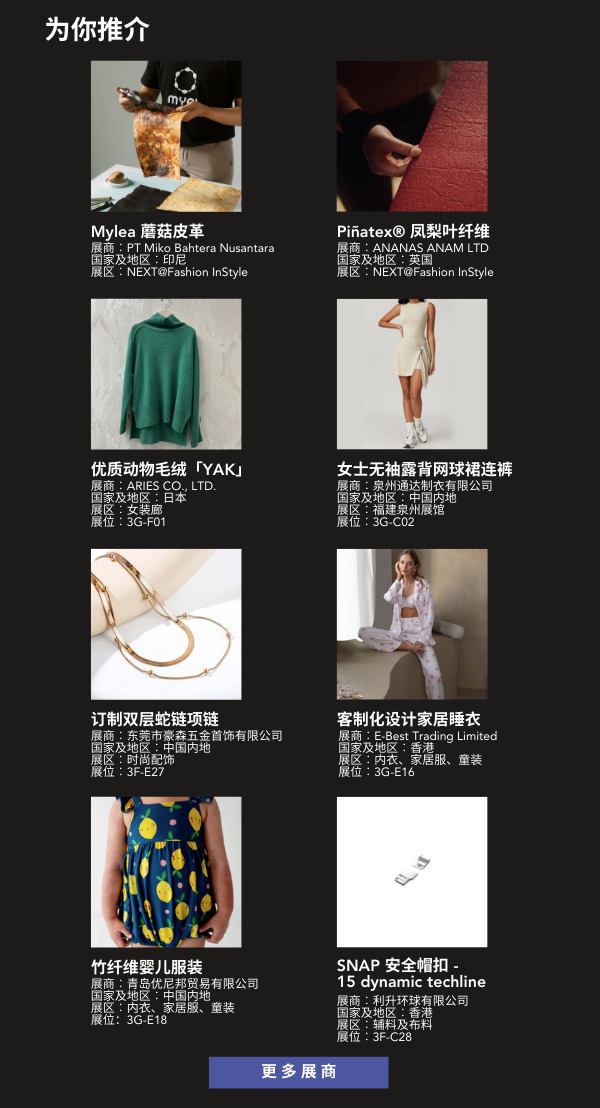The height and width of the screenshot is (1108, 600).
Task: Open the 优质动物毛绒「YAK」 sweater item
Action: 166,374
